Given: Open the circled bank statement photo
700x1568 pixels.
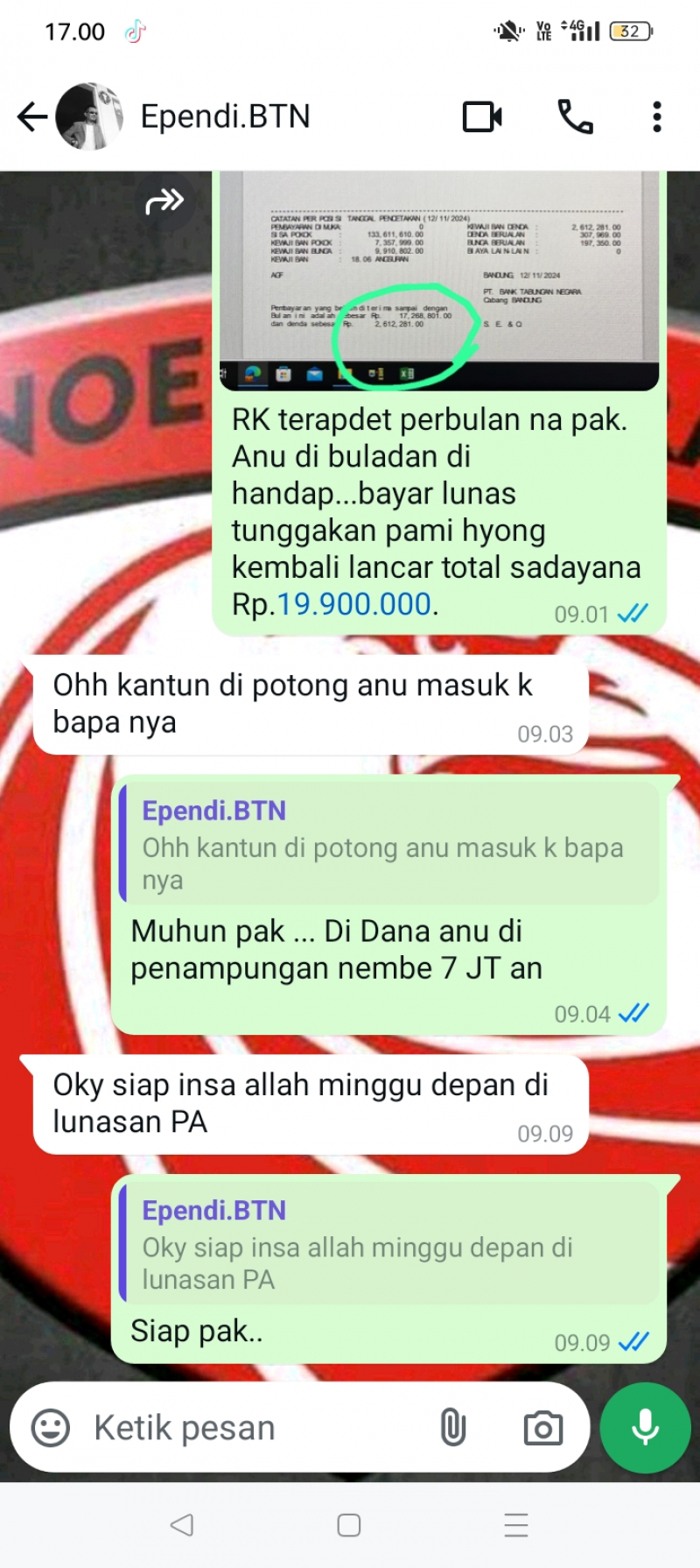Looking at the screenshot, I should [437, 280].
